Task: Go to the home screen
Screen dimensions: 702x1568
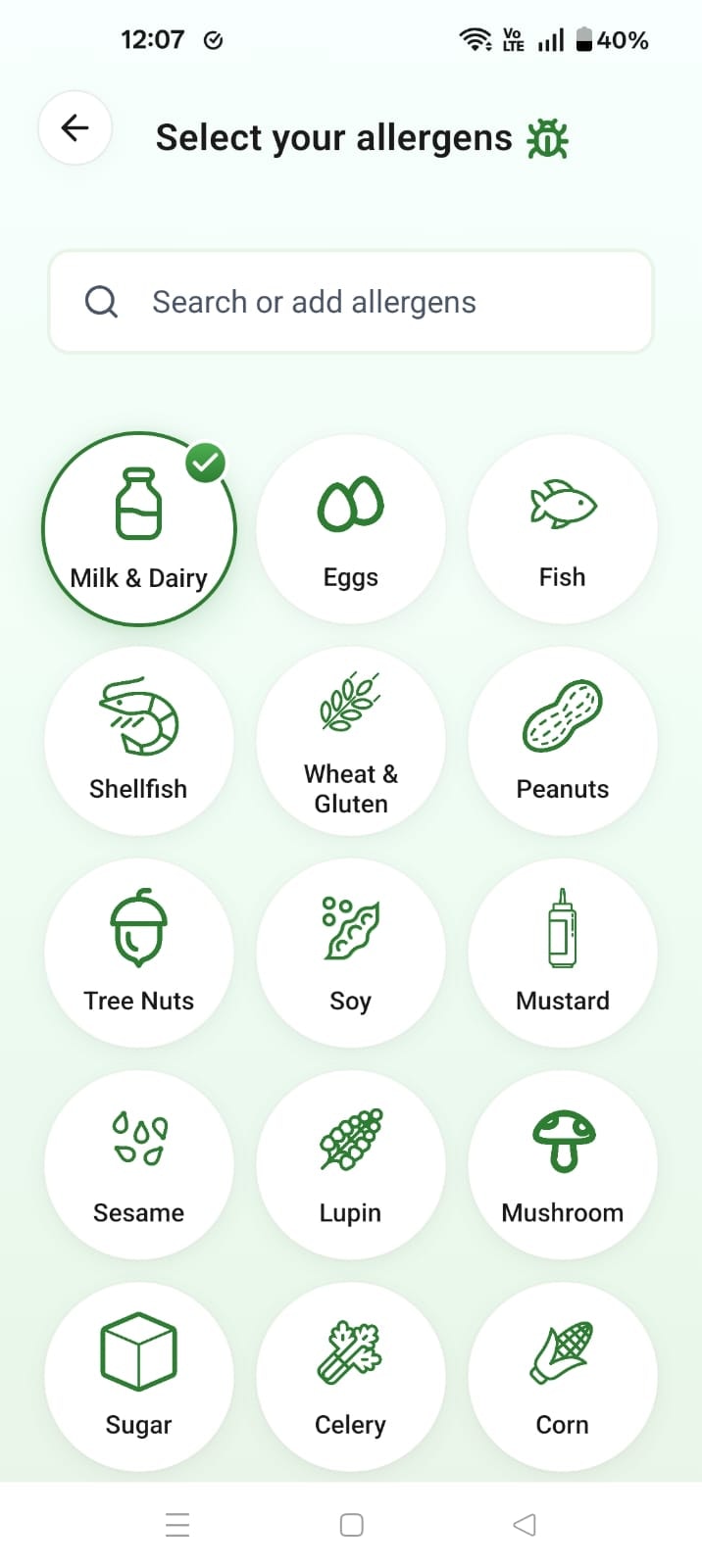Action: tap(351, 1525)
